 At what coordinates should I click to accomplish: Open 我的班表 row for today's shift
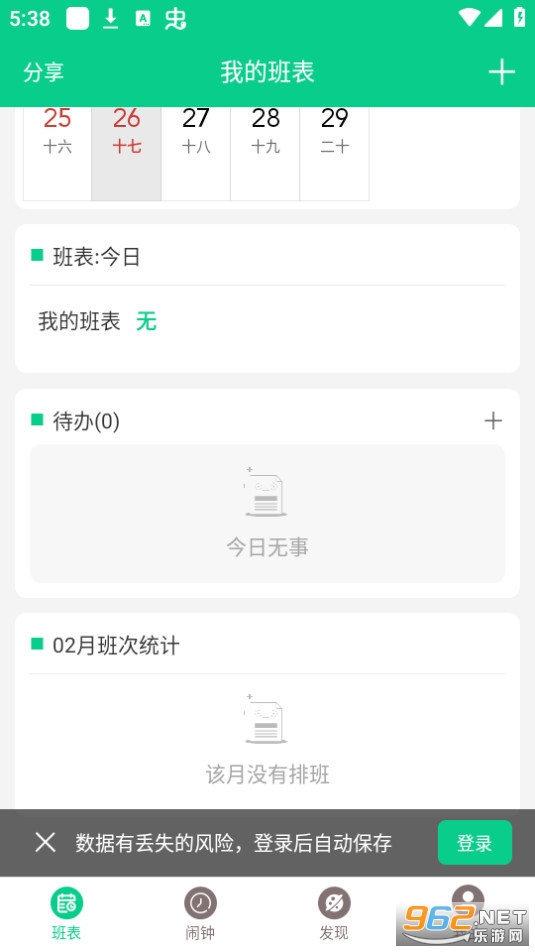tap(267, 321)
